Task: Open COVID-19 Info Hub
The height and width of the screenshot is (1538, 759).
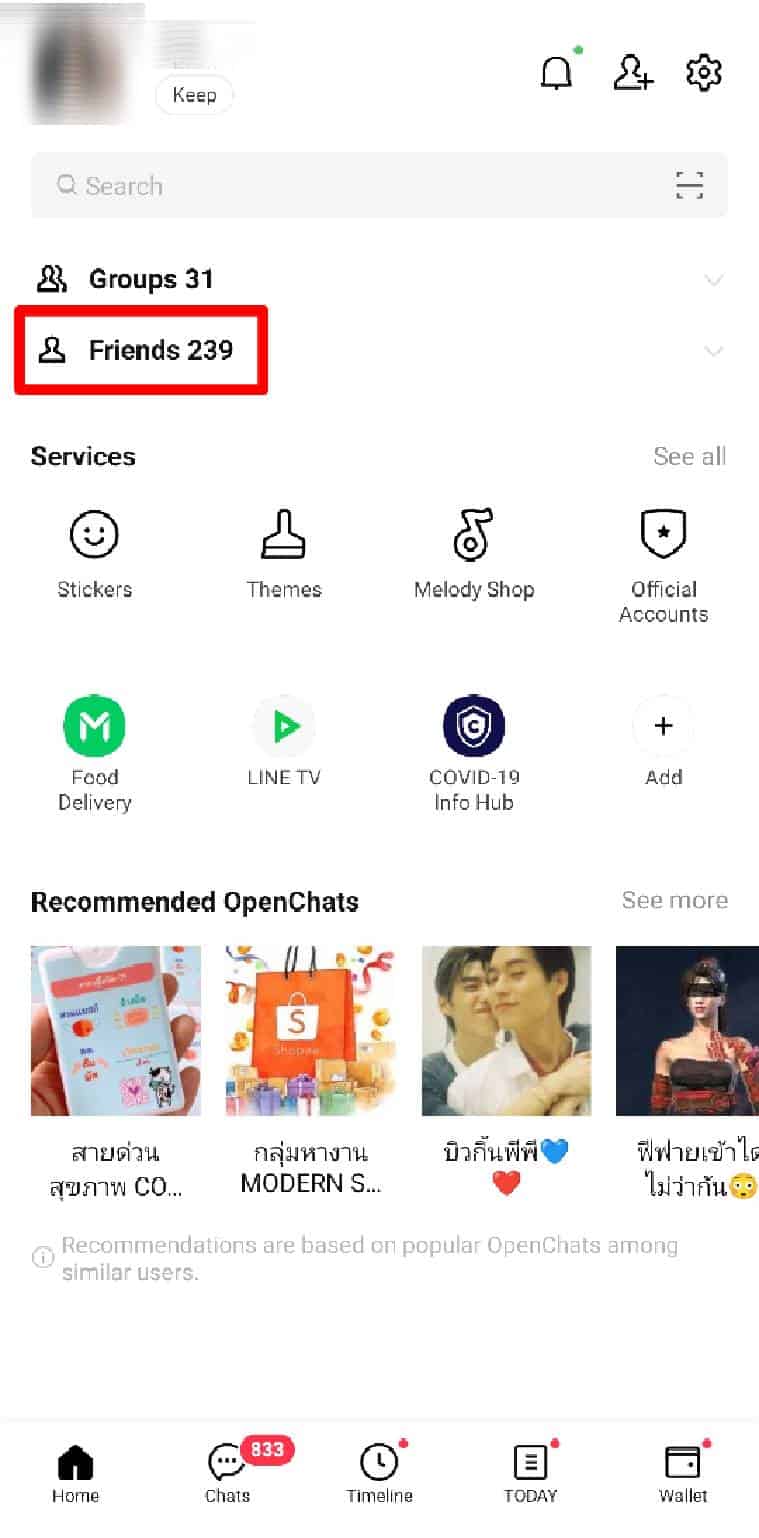Action: tap(474, 752)
